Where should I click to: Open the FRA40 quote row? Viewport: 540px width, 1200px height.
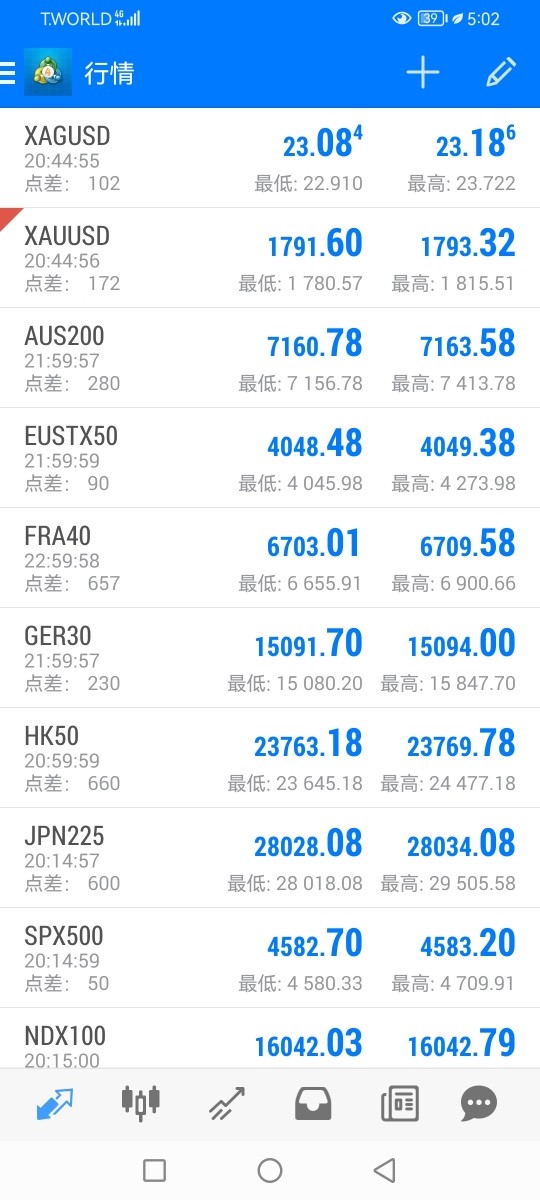[270, 558]
